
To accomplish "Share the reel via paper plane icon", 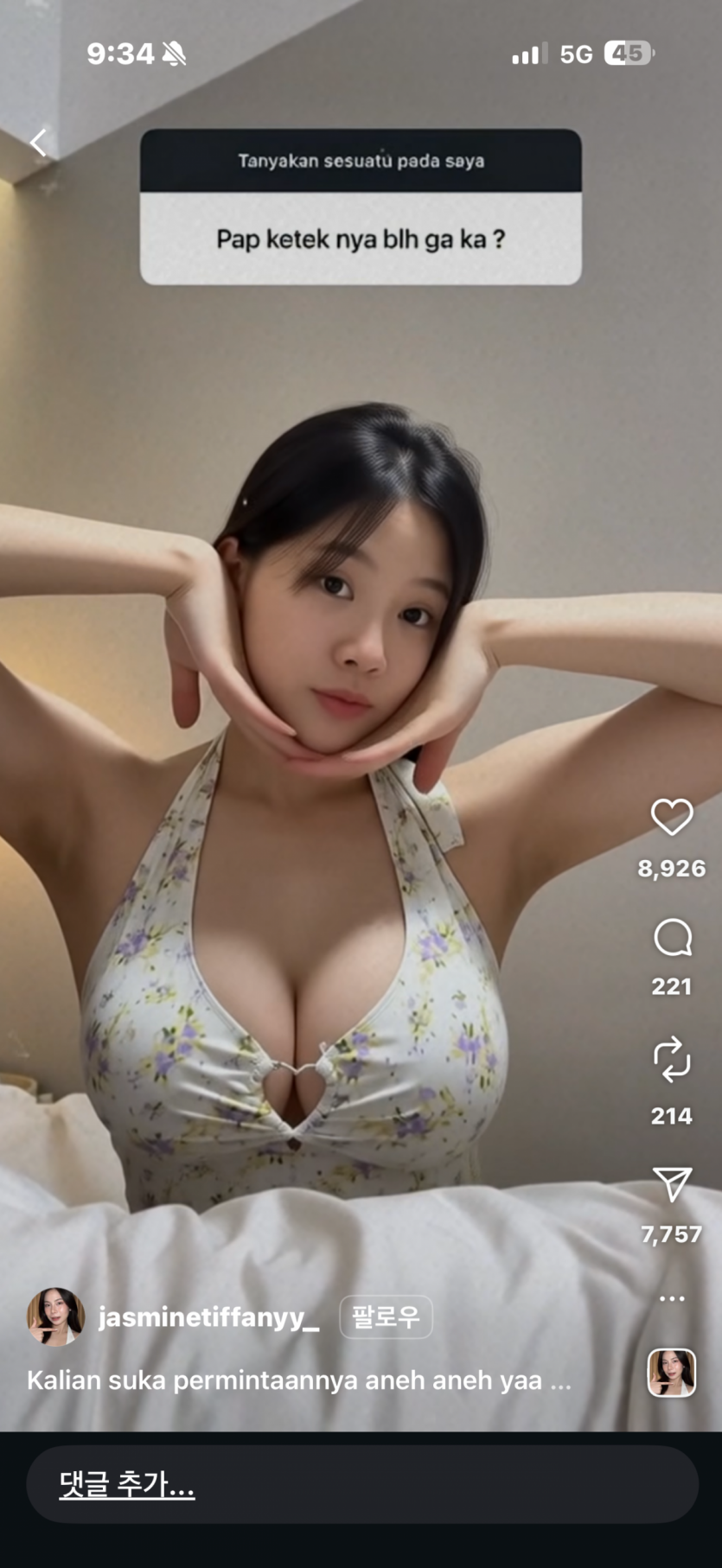I will point(672,1184).
